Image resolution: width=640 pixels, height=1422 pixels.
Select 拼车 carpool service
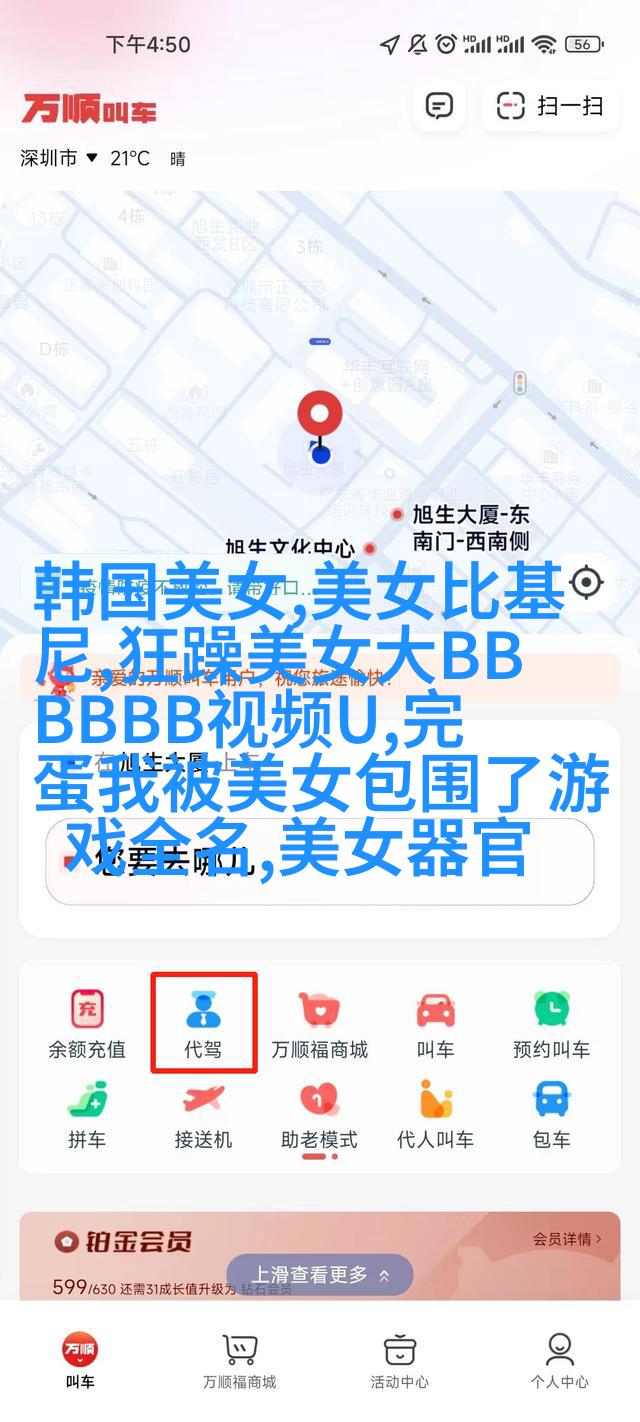click(87, 1113)
